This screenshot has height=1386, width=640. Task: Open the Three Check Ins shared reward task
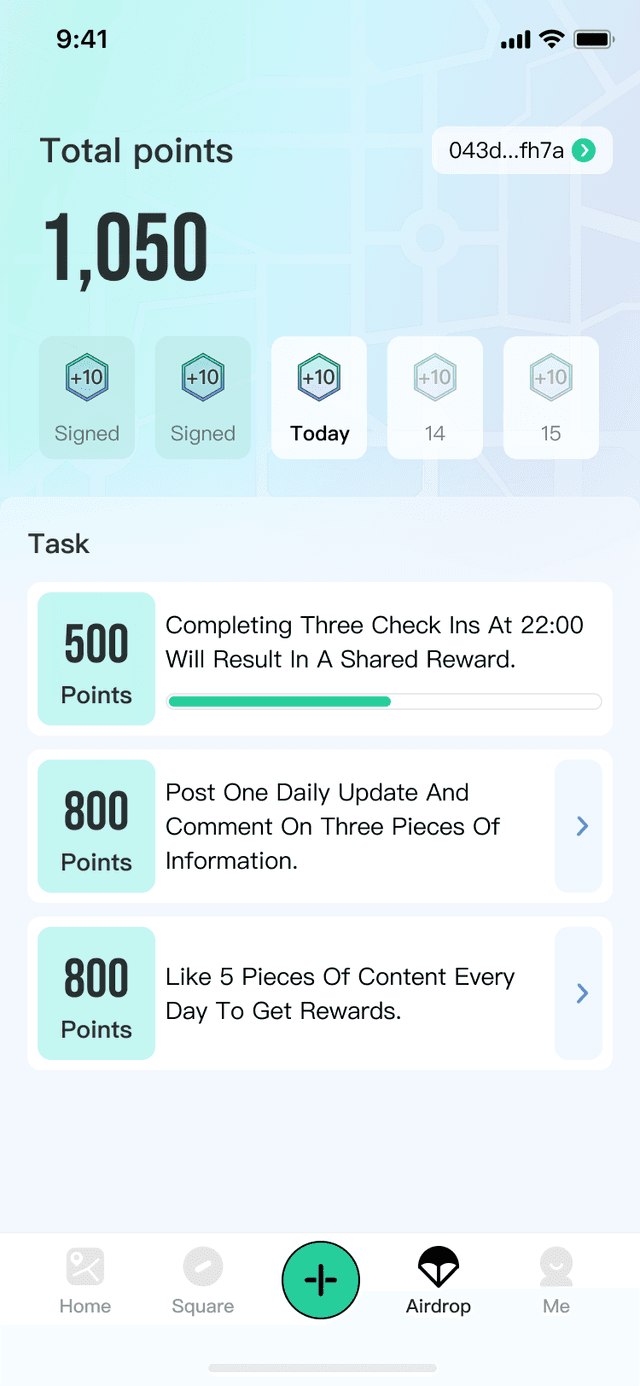320,658
